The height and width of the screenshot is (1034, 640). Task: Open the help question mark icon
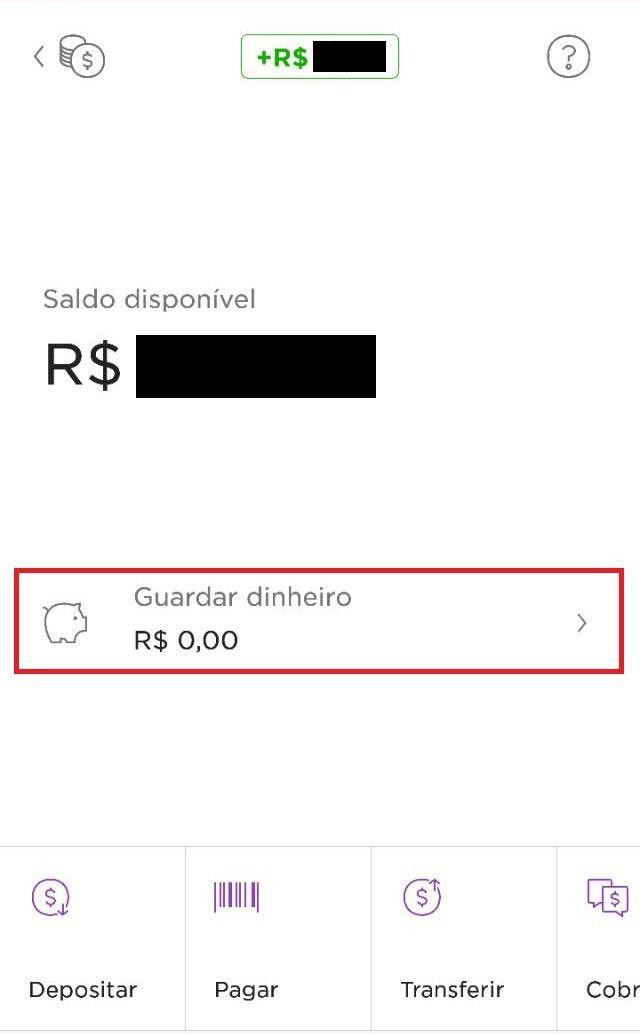pos(568,57)
